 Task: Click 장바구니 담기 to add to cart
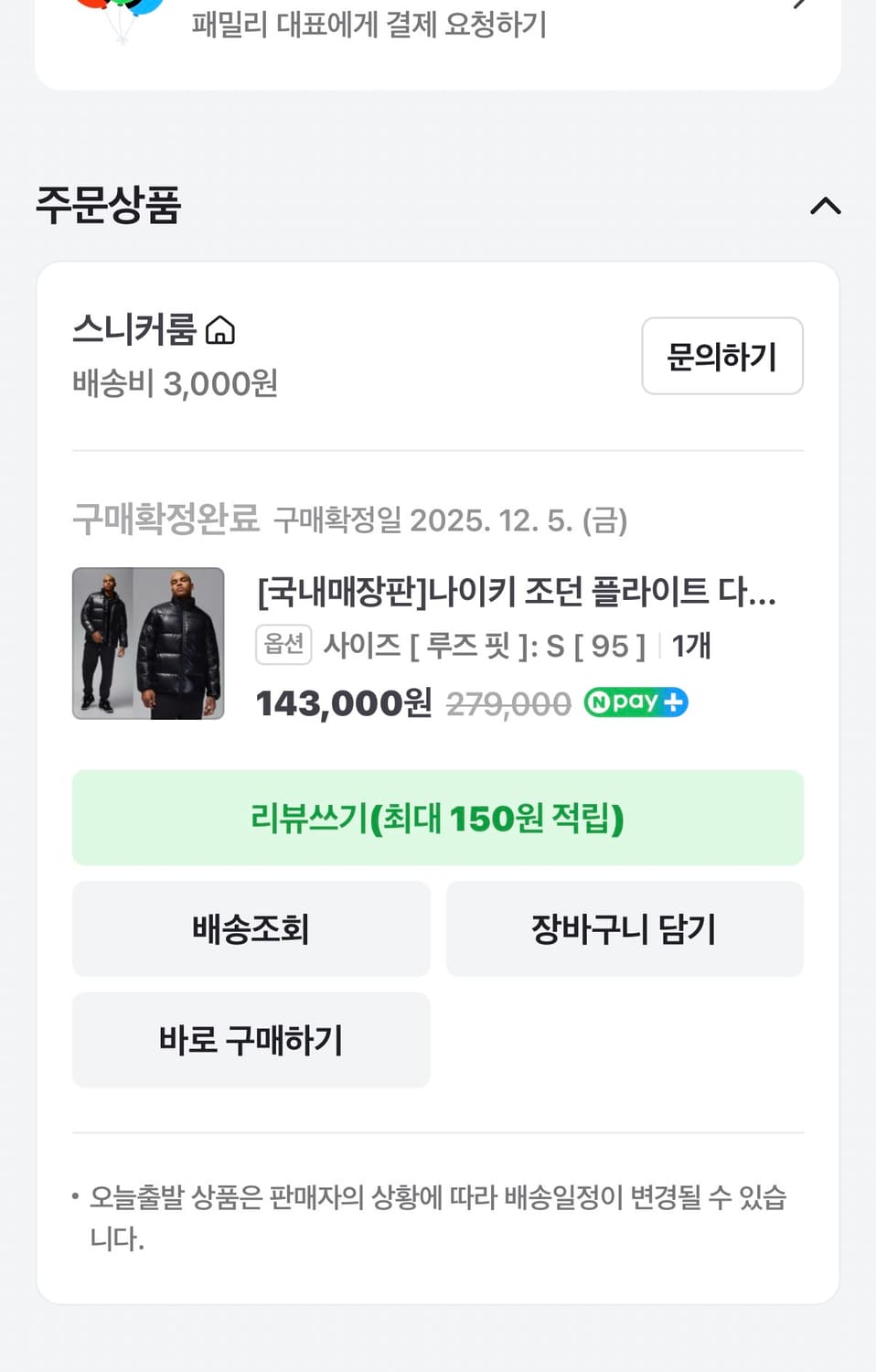tap(625, 928)
